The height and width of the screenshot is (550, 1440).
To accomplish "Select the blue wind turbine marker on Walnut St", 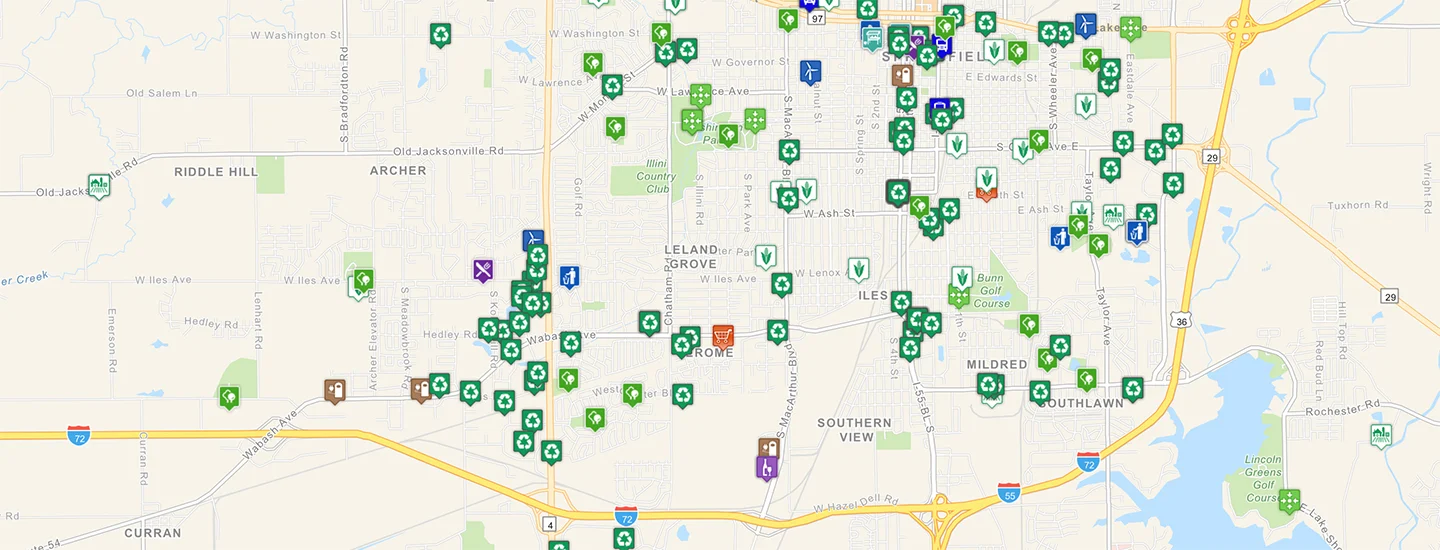I will coord(811,71).
